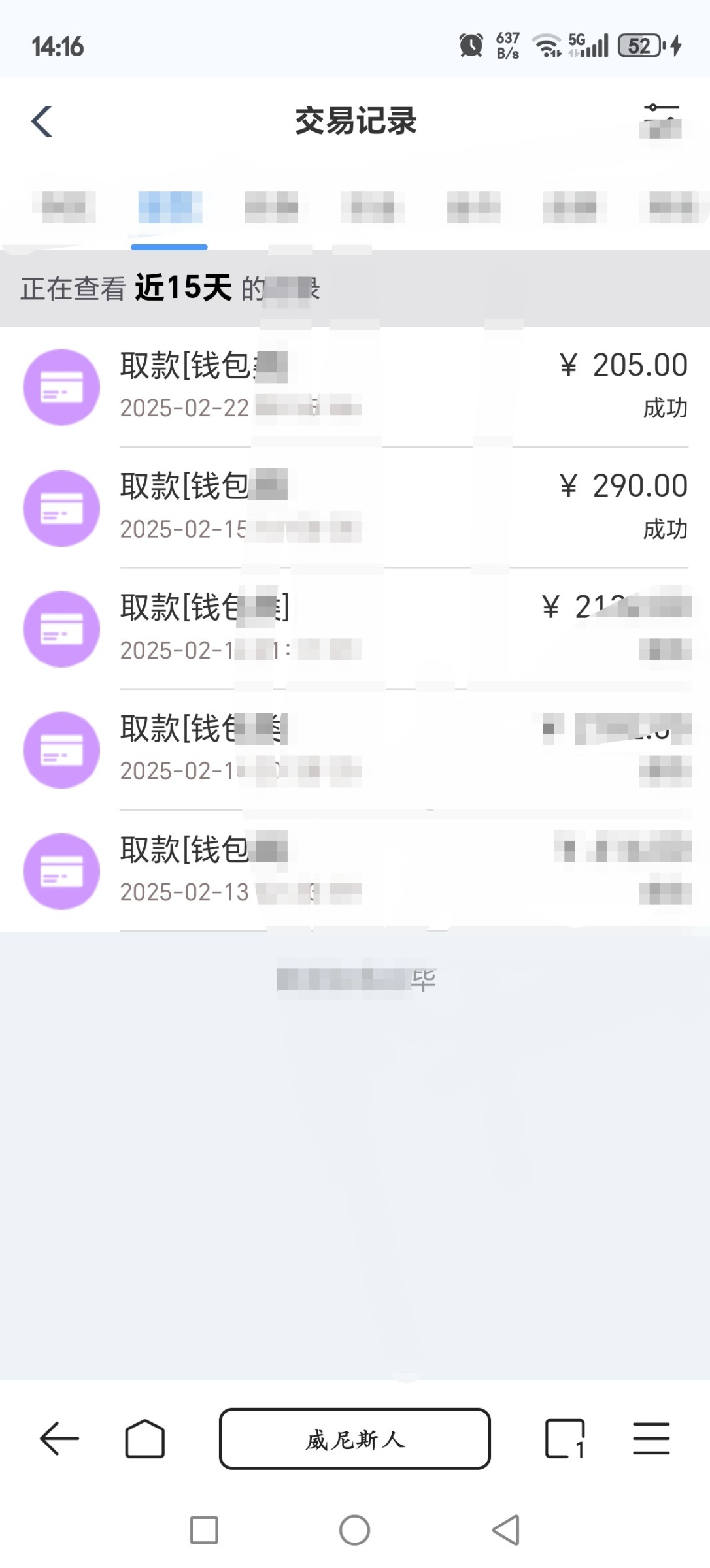Open the filter settings icon
Viewport: 710px width, 1568px height.
661,121
